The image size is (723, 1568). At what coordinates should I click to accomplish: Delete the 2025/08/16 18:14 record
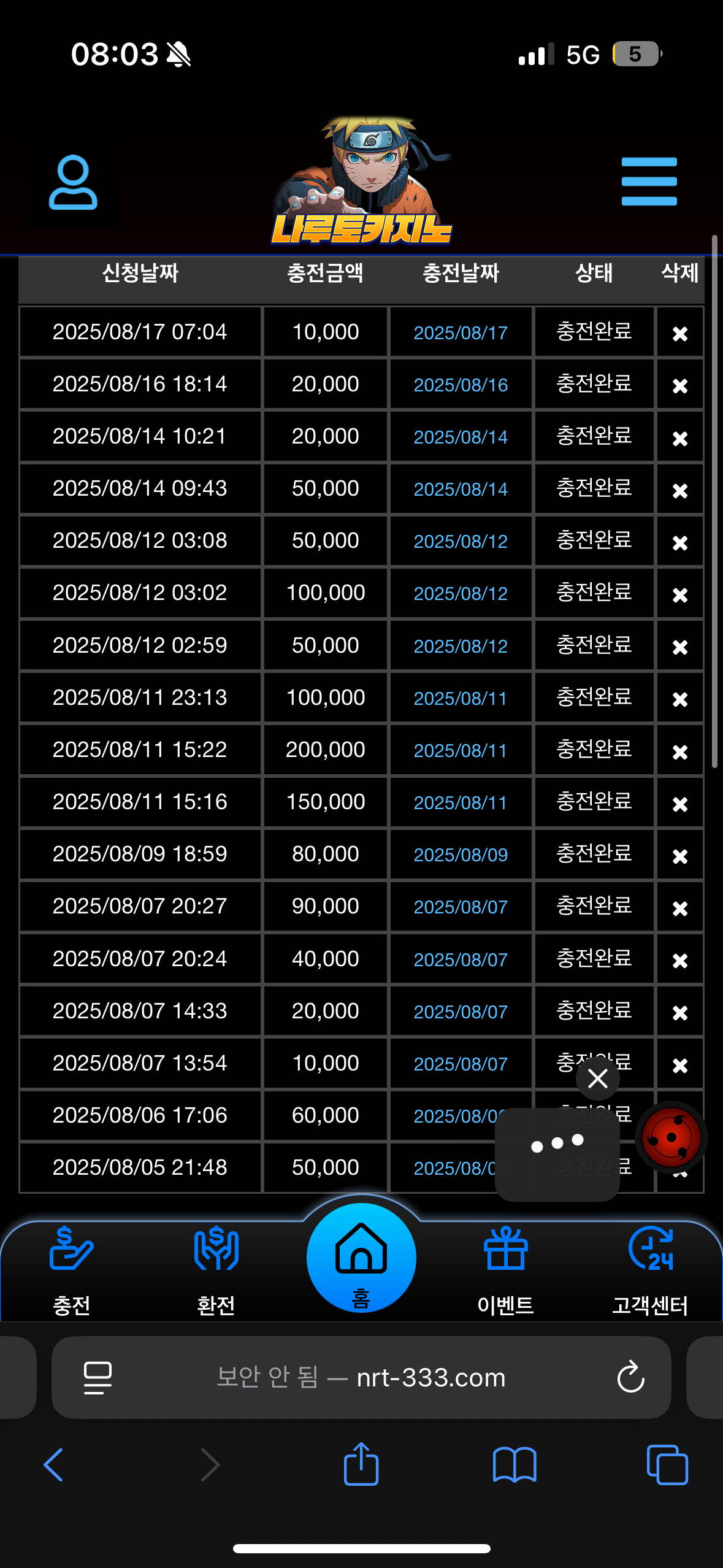(679, 386)
